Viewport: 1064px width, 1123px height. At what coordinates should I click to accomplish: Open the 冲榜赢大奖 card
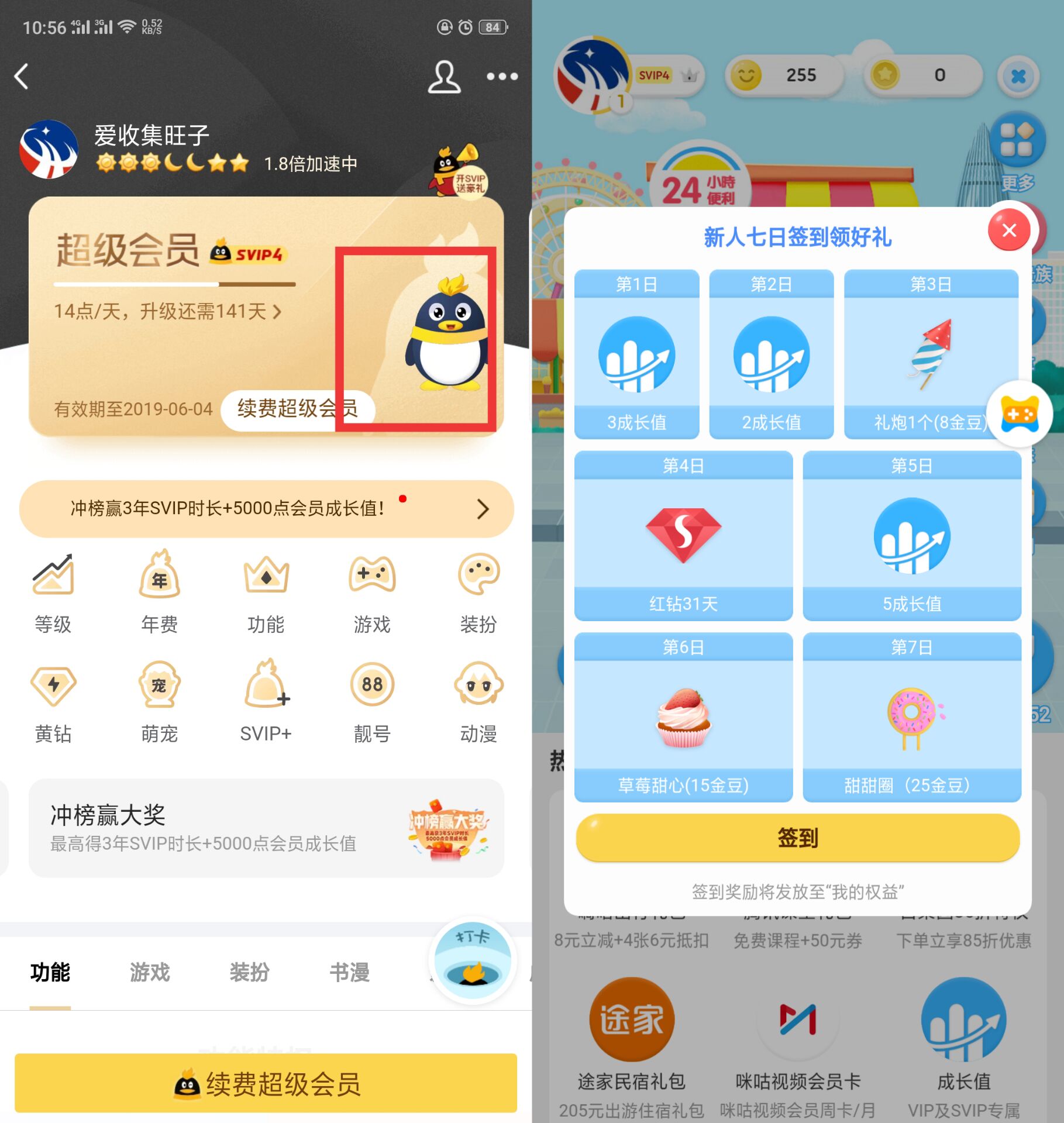tap(266, 828)
